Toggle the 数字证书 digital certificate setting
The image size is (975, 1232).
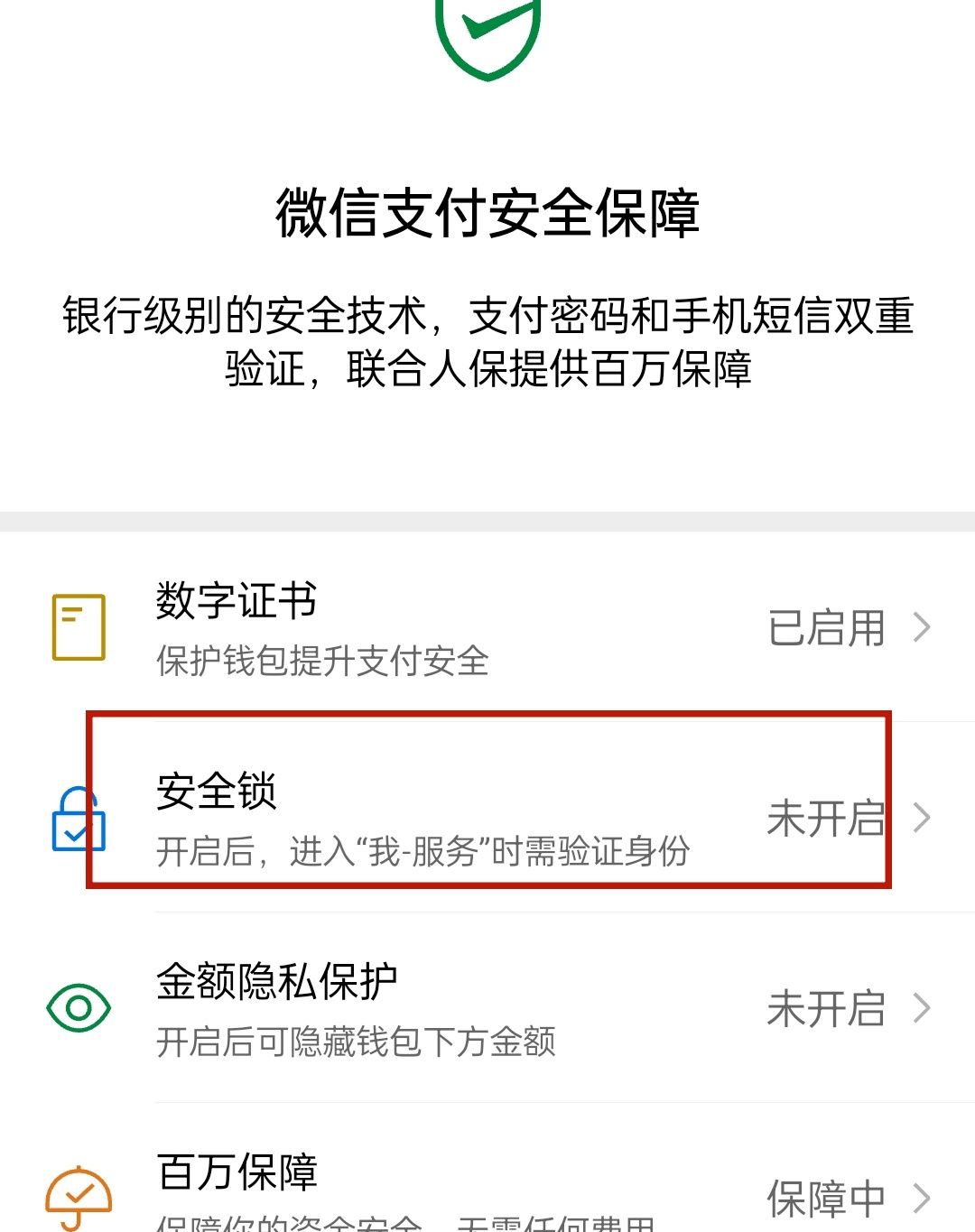click(487, 629)
